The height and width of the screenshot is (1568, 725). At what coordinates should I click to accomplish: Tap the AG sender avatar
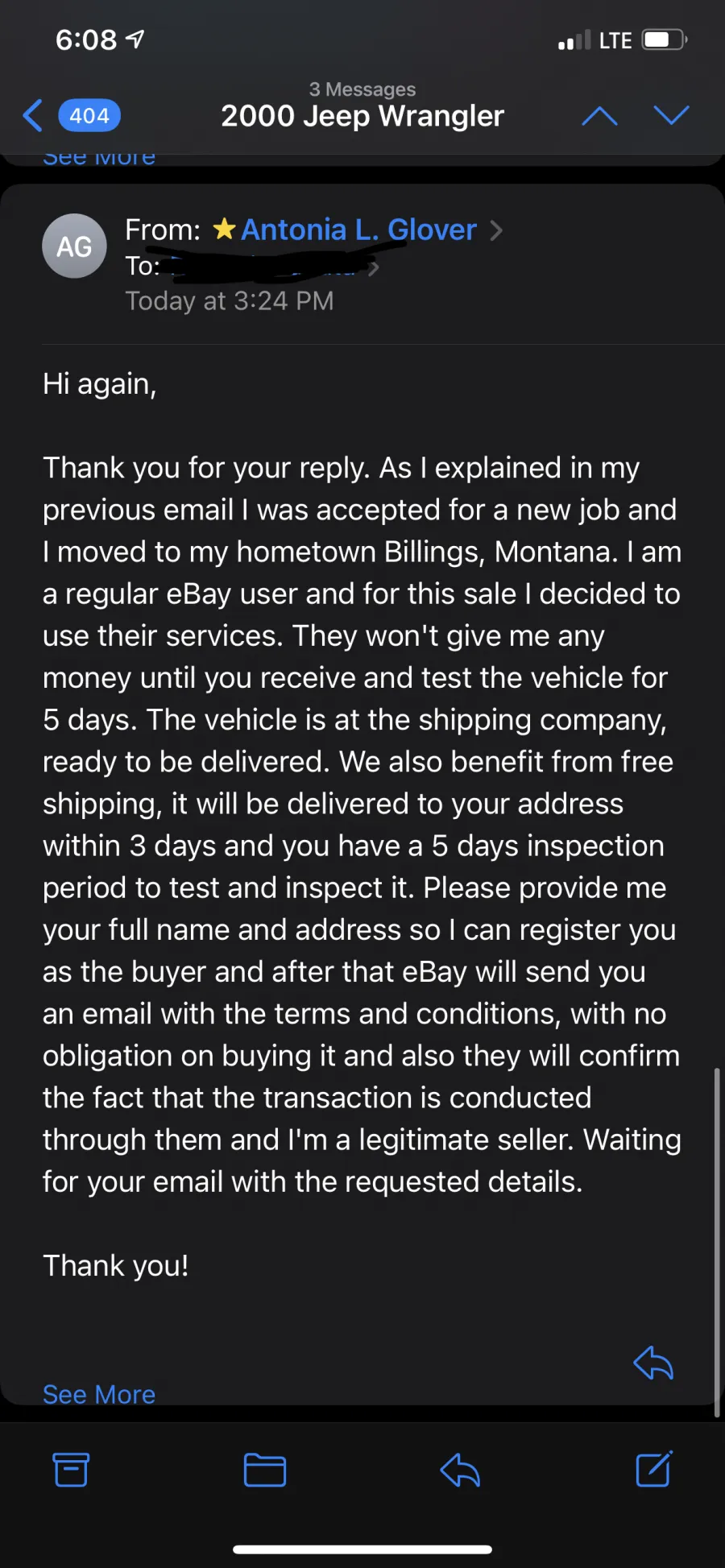click(74, 246)
